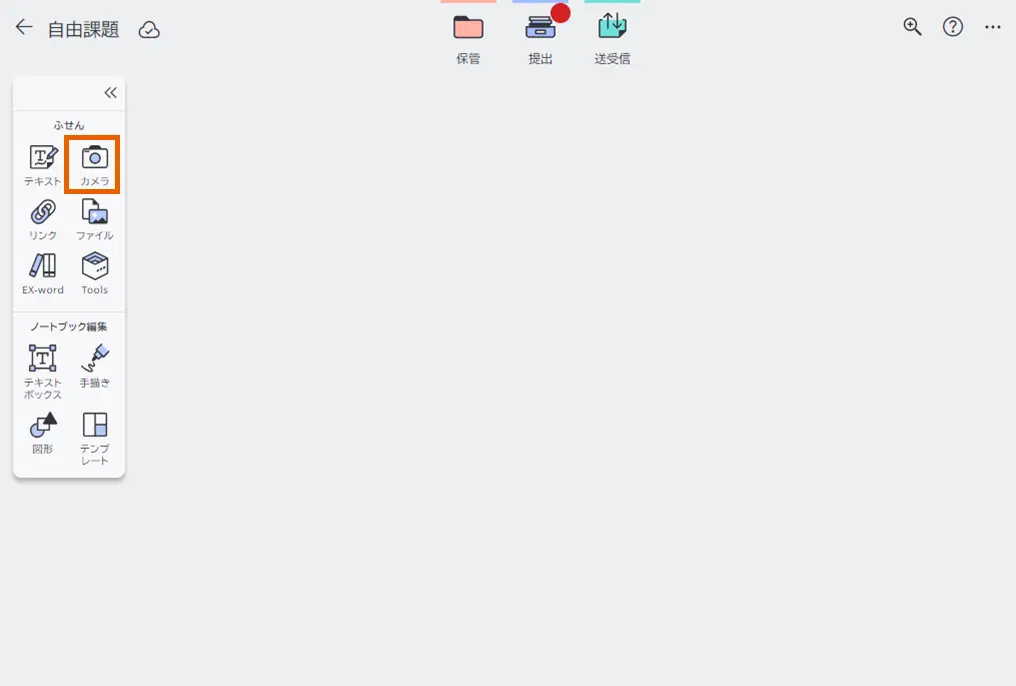Open 送受信 send and receive
Image resolution: width=1016 pixels, height=686 pixels.
[x=612, y=37]
